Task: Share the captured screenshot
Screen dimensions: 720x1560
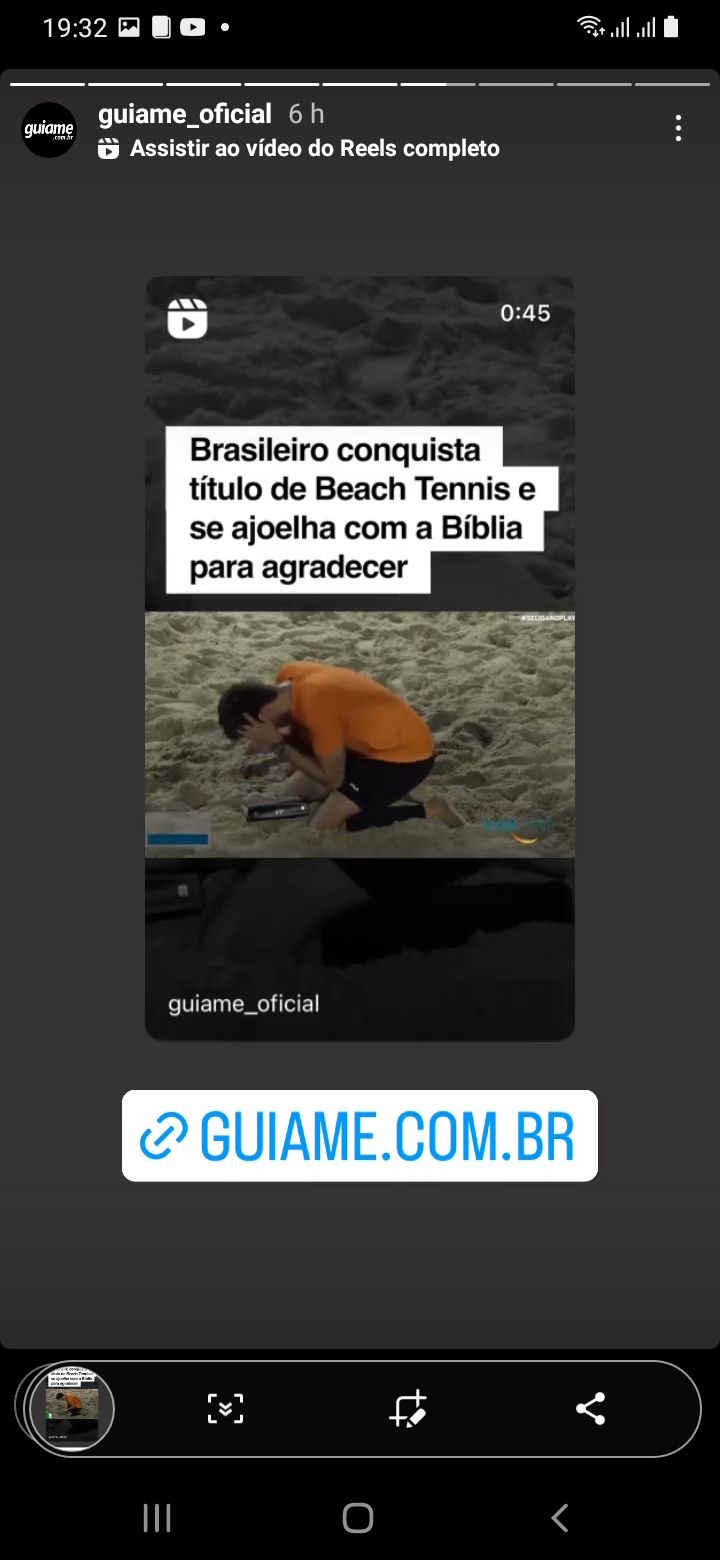Action: [590, 1408]
